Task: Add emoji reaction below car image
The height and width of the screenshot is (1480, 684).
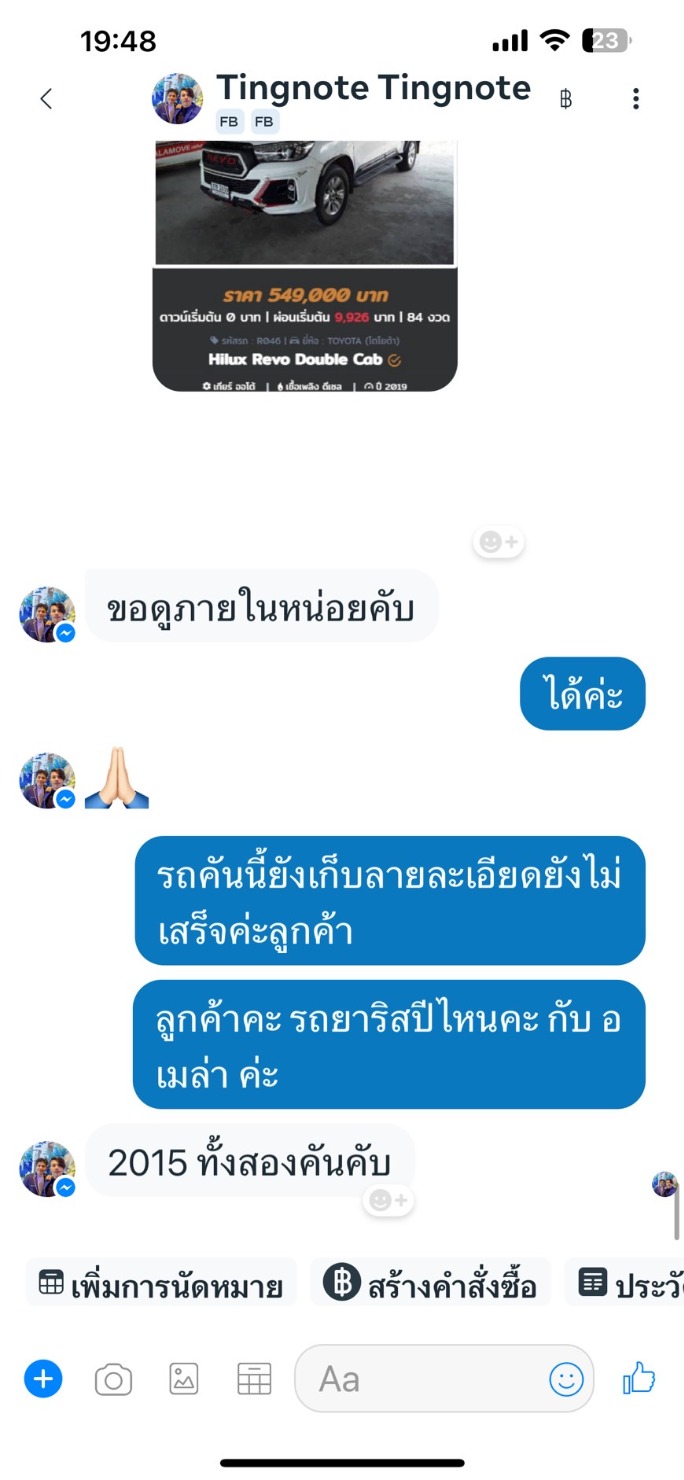Action: pyautogui.click(x=499, y=542)
